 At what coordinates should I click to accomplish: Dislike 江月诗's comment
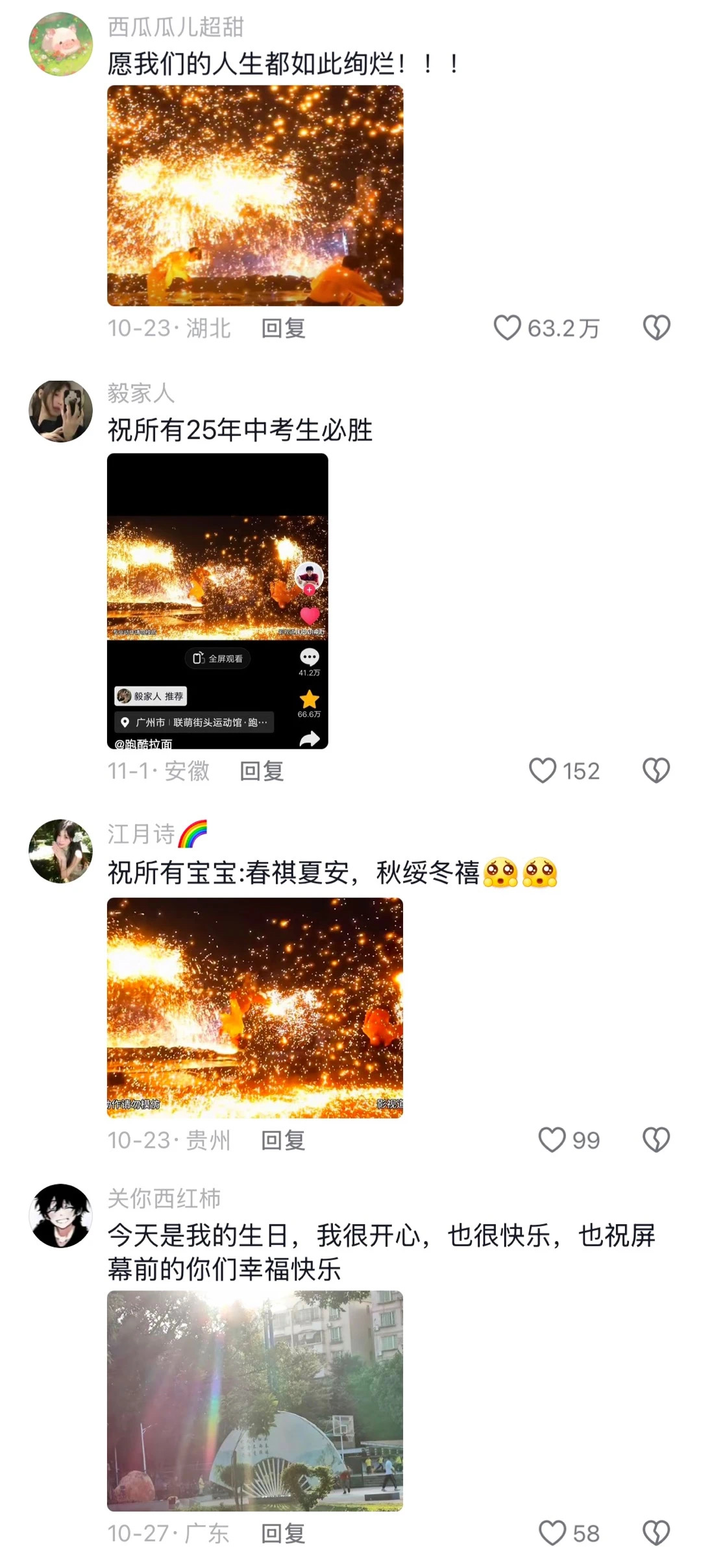tap(656, 1140)
